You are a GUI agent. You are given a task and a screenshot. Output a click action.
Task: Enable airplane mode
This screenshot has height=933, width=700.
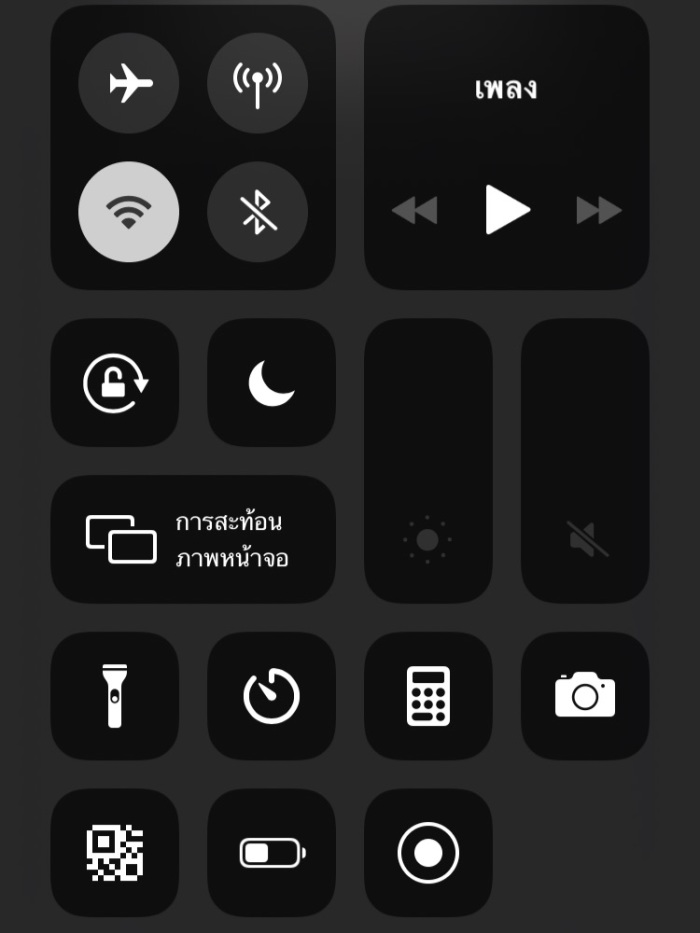coord(129,83)
